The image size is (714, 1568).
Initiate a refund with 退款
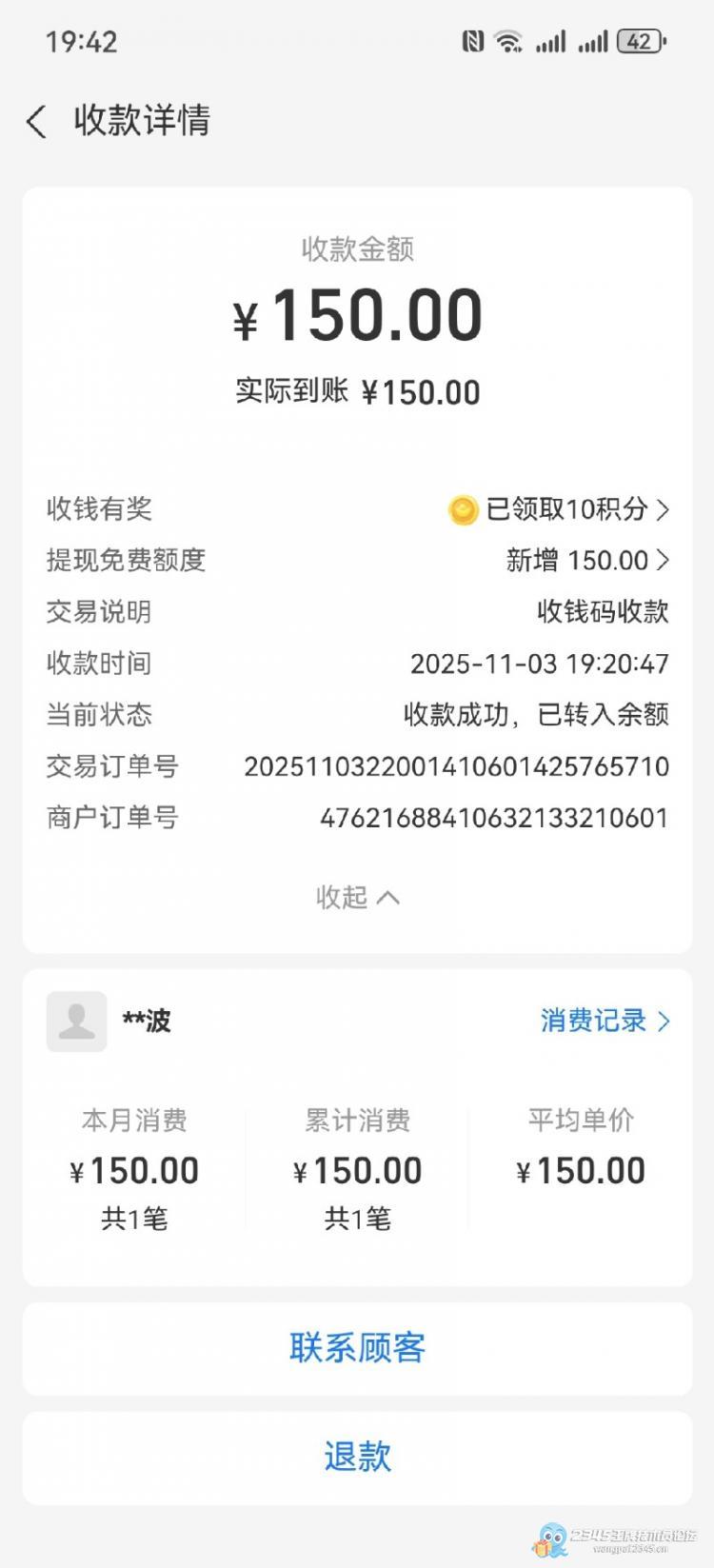(357, 1457)
